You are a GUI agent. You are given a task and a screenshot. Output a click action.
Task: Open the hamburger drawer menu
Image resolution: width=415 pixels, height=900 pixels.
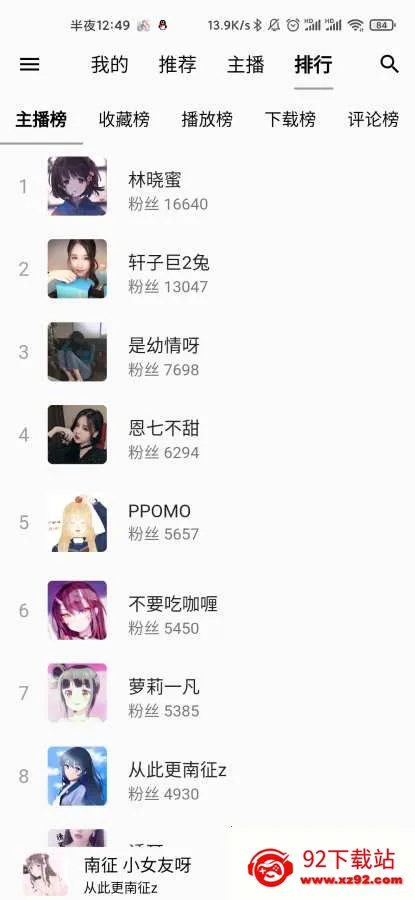(x=30, y=64)
